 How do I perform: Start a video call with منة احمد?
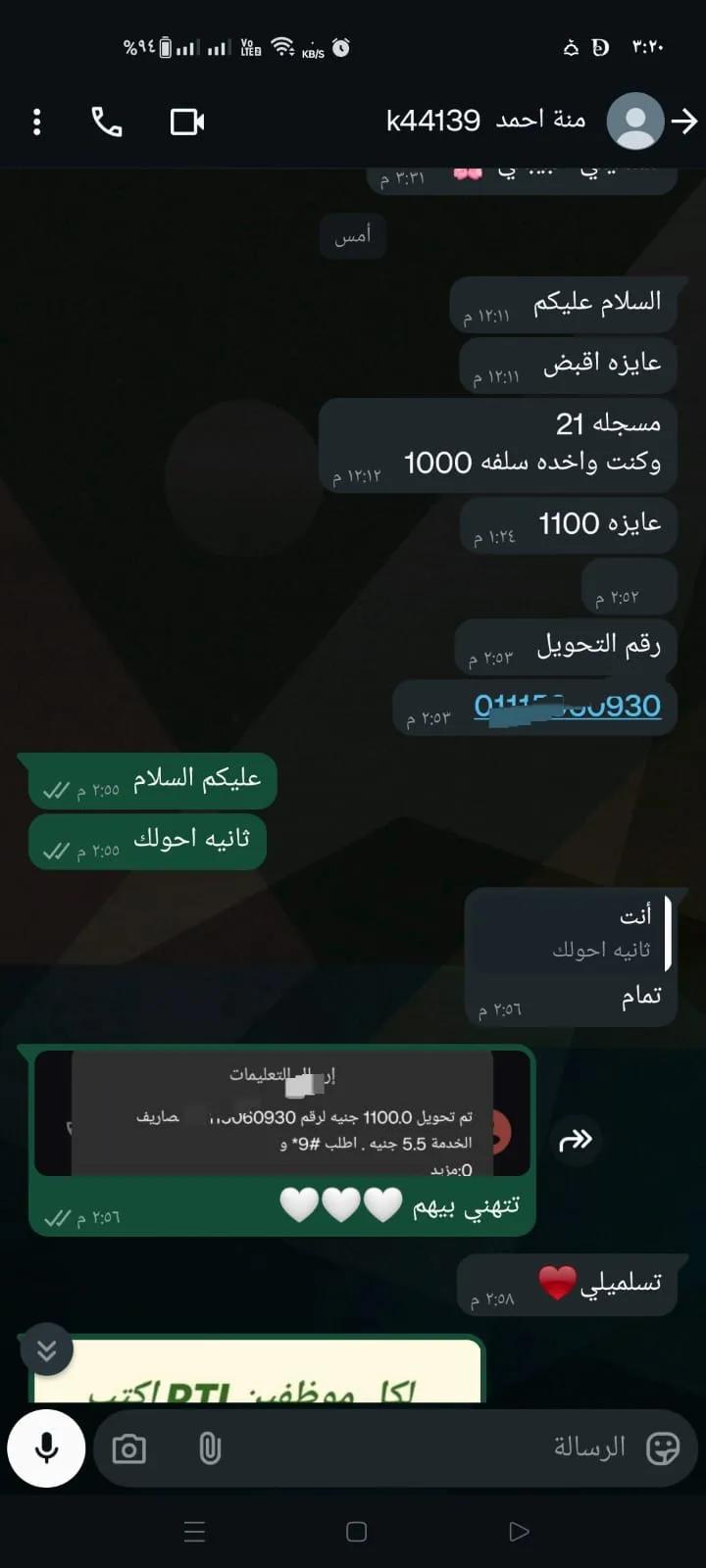(186, 122)
